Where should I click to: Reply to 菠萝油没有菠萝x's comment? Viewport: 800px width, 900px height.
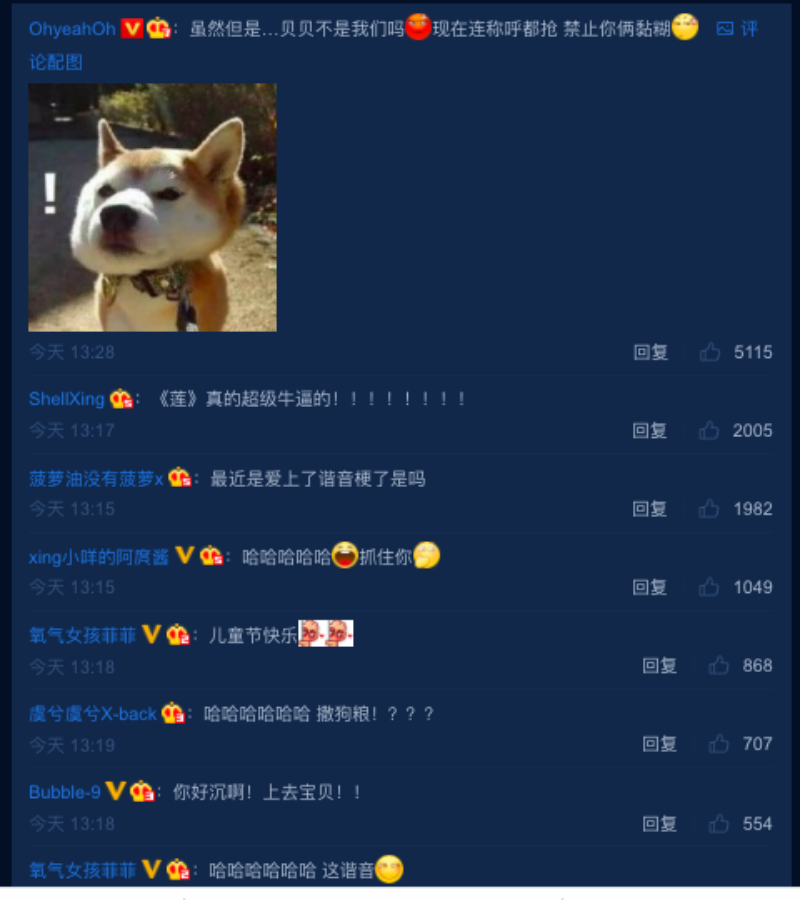(x=650, y=509)
